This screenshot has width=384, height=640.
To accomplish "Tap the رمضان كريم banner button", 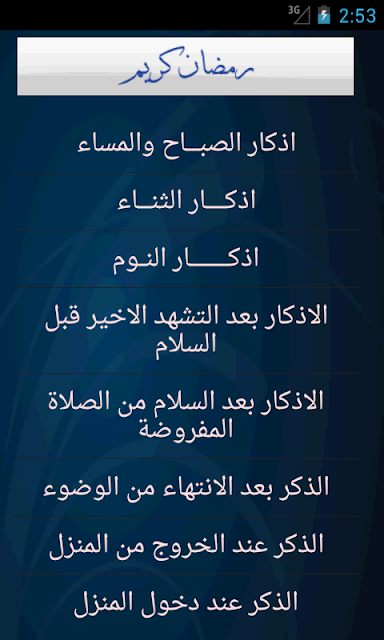I will [x=186, y=66].
